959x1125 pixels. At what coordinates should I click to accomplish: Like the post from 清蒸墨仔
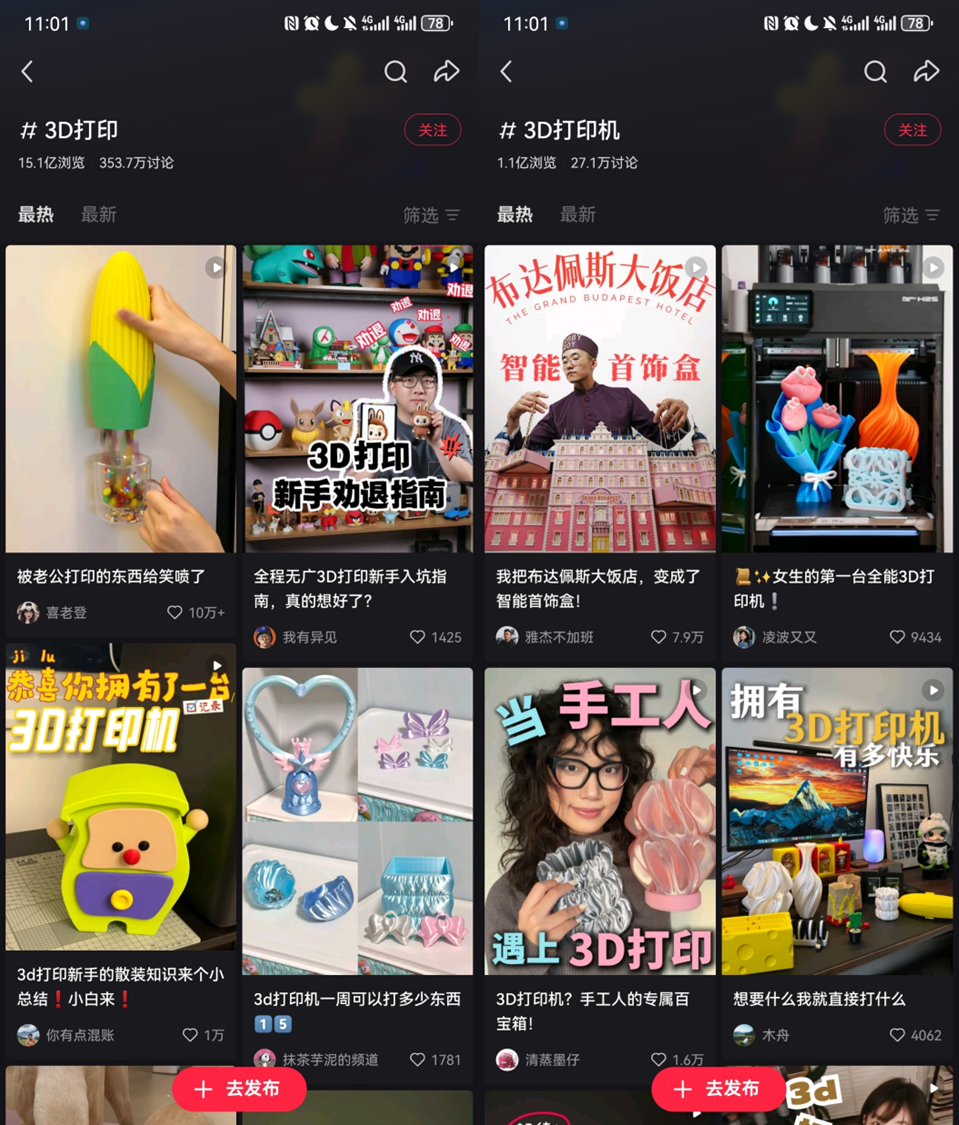[x=659, y=1059]
